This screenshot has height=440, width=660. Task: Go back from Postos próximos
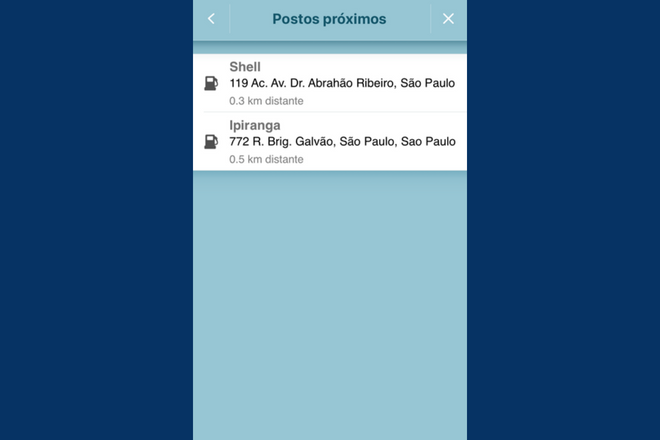211,19
